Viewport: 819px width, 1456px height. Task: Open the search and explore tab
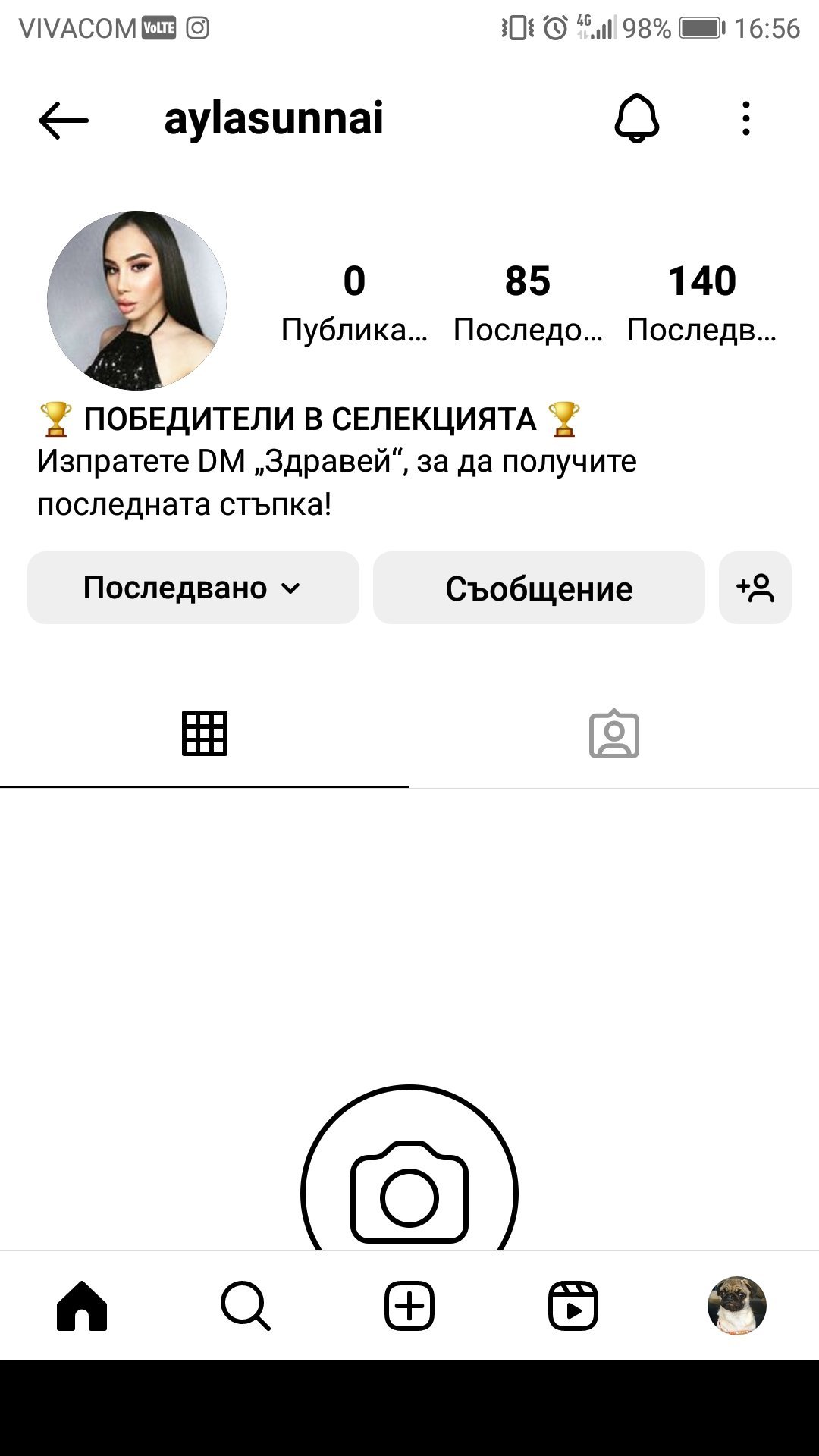tap(246, 1306)
